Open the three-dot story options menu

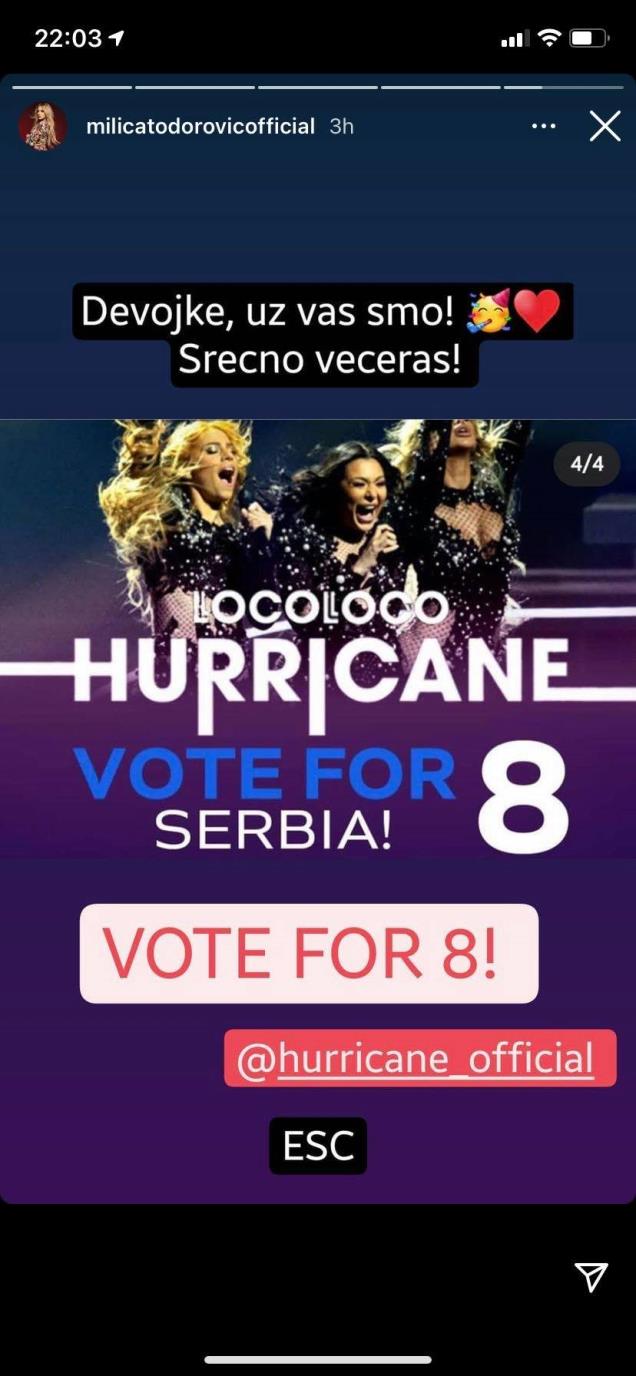[x=543, y=126]
